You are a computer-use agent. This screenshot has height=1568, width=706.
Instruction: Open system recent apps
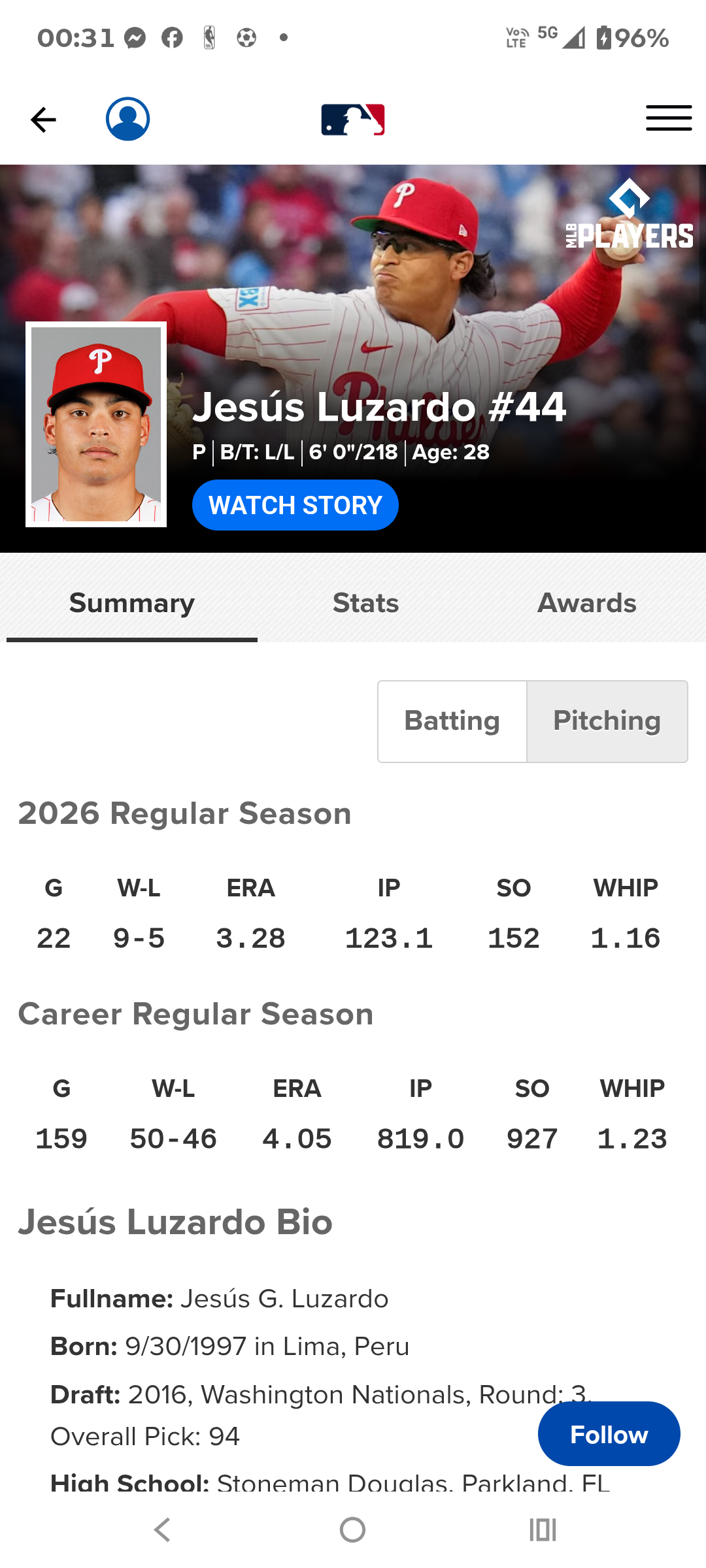[x=543, y=1529]
